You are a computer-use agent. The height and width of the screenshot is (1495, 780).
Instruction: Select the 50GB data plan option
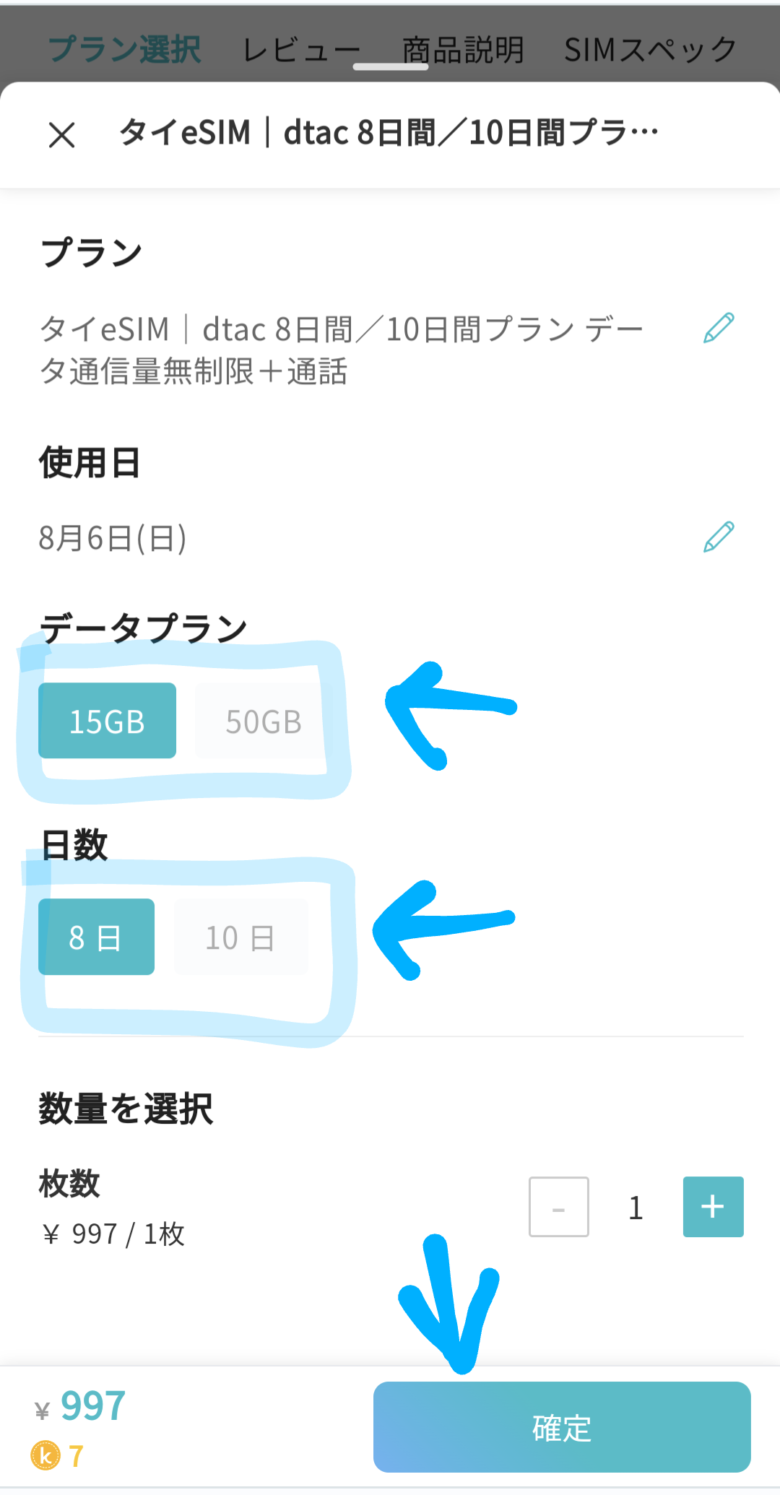tap(261, 720)
